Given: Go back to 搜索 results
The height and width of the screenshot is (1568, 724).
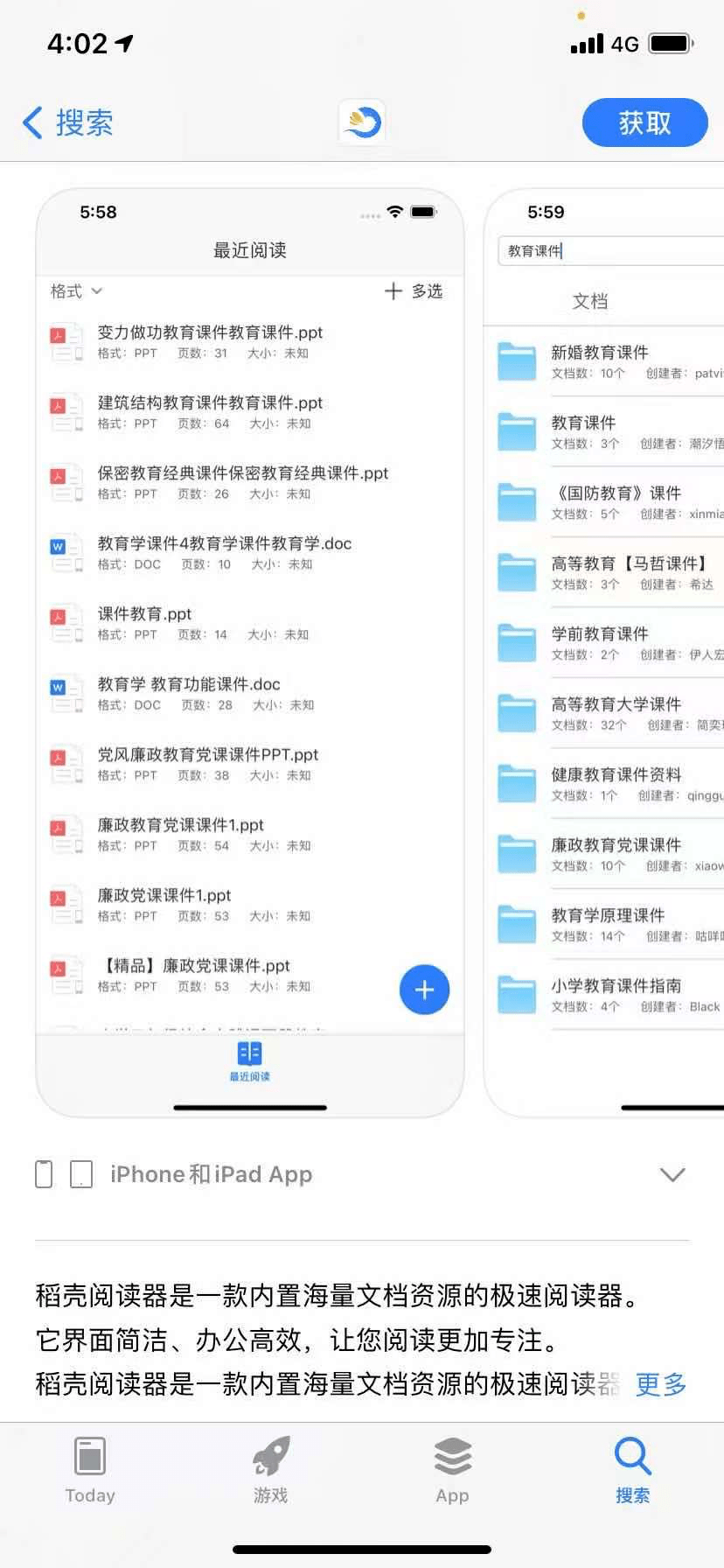Looking at the screenshot, I should point(68,122).
